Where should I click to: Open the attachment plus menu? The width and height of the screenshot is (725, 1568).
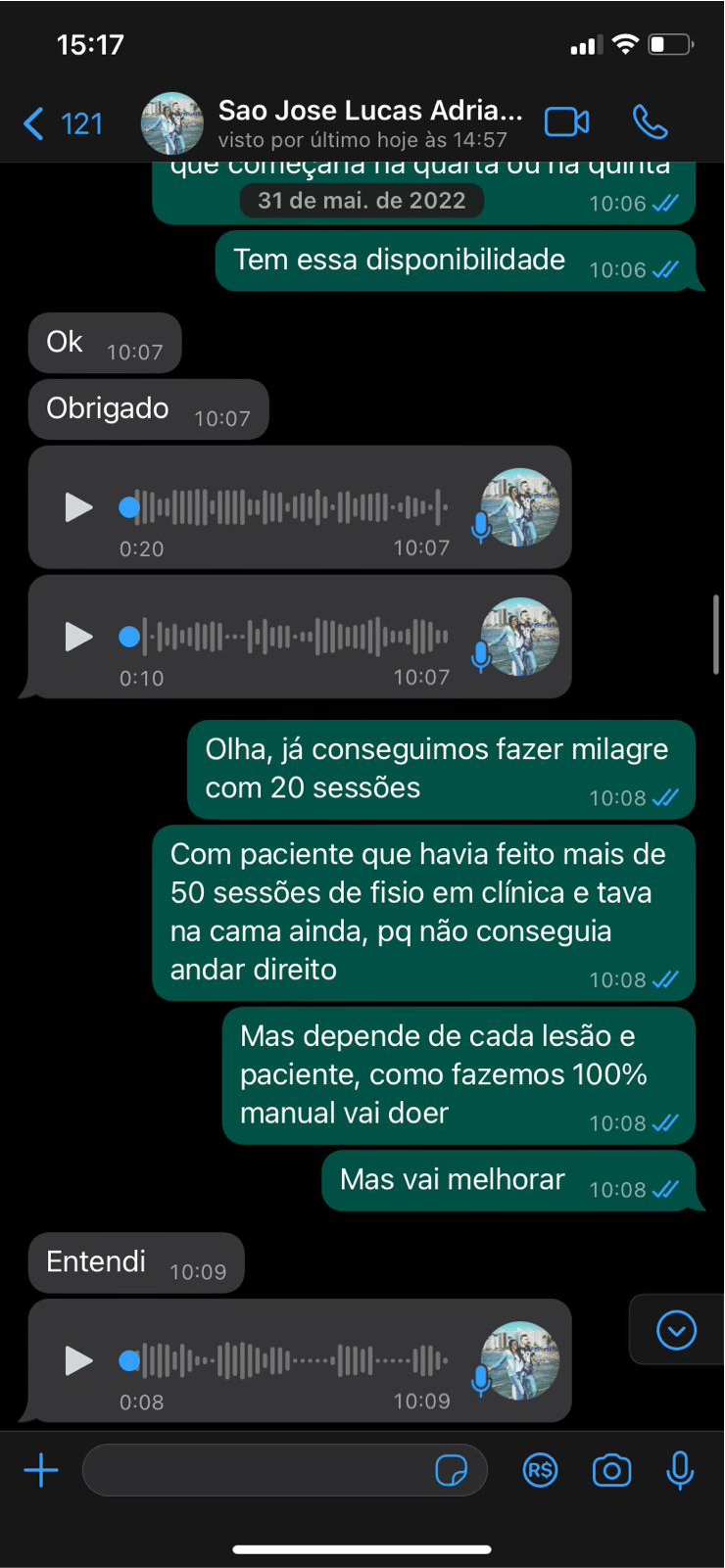pos(41,1470)
